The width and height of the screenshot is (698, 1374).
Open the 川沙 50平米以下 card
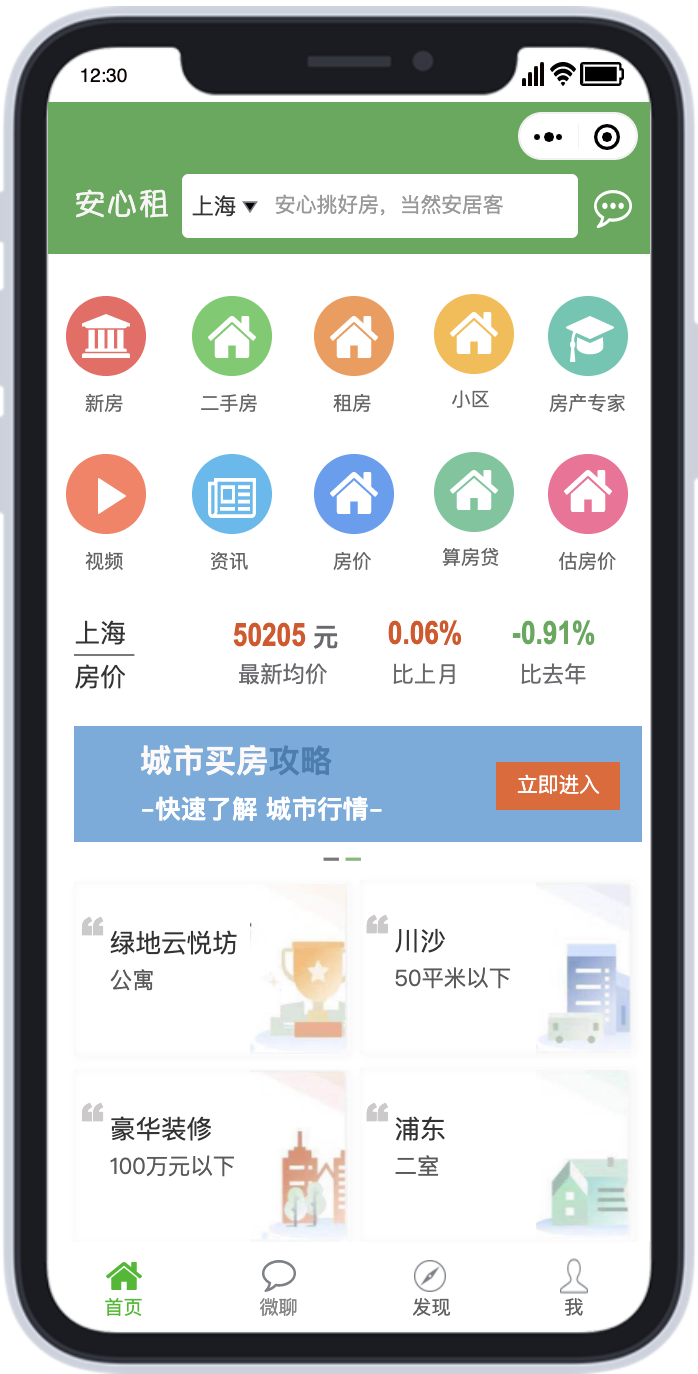496,968
